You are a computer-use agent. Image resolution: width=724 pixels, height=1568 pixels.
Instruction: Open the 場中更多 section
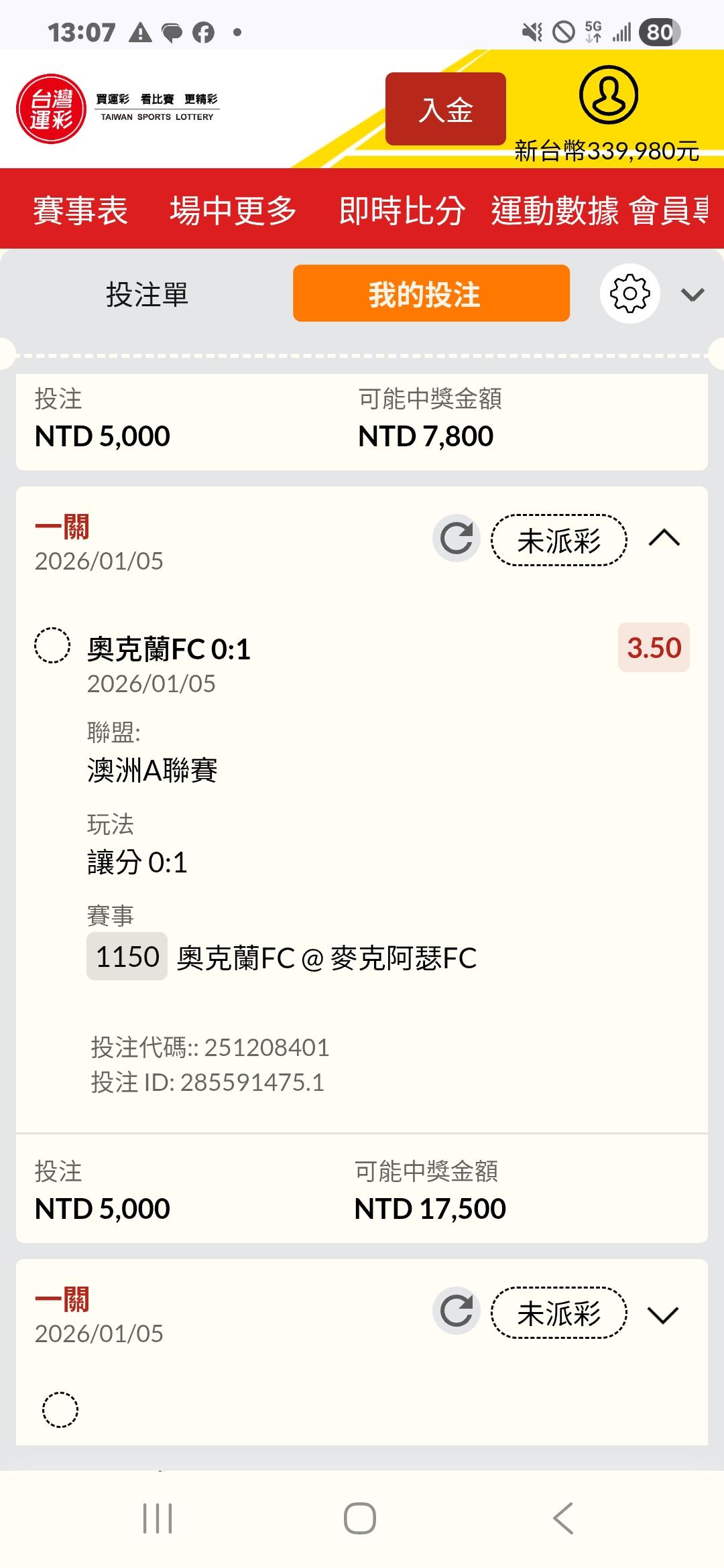233,210
